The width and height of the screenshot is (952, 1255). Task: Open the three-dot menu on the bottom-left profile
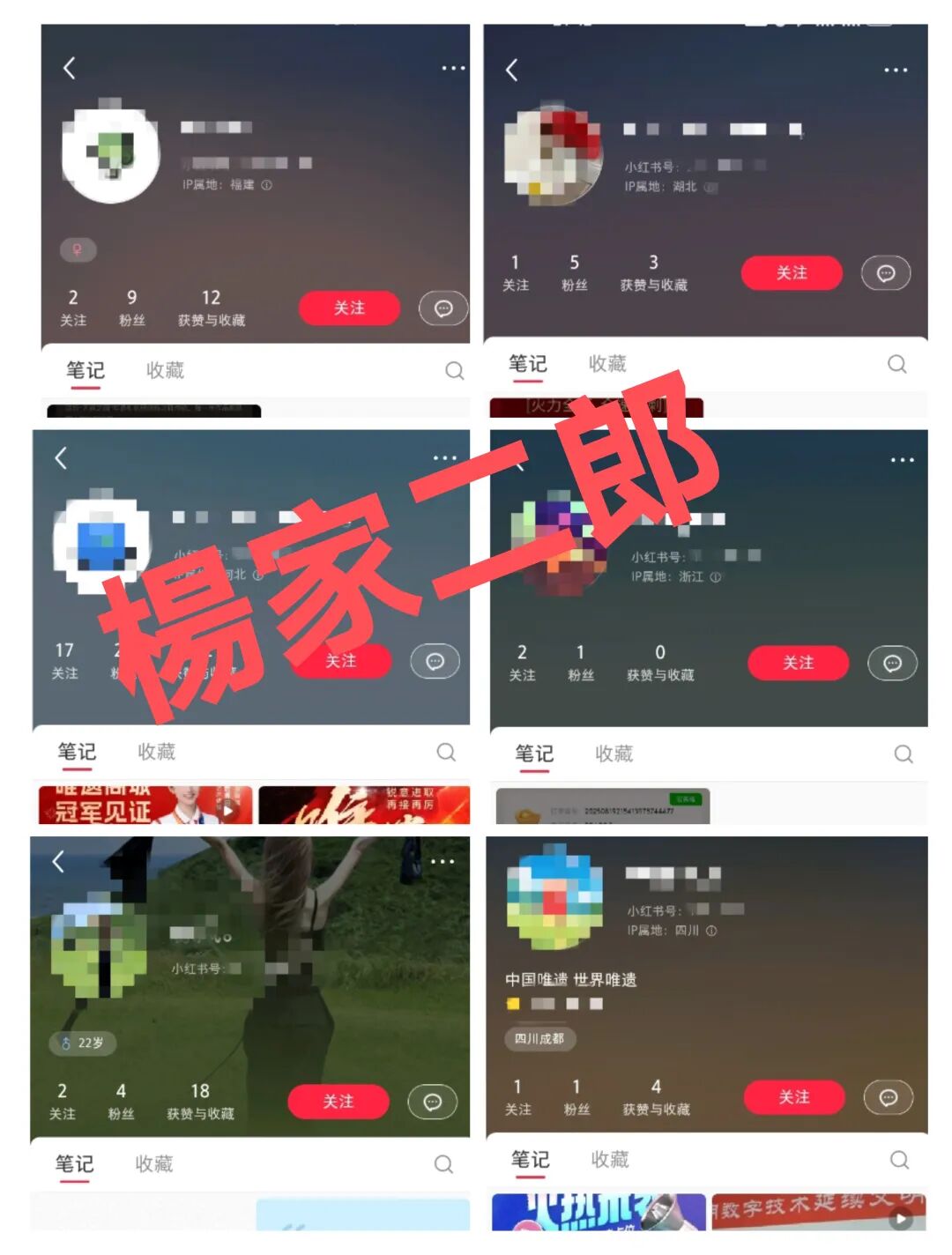[443, 863]
